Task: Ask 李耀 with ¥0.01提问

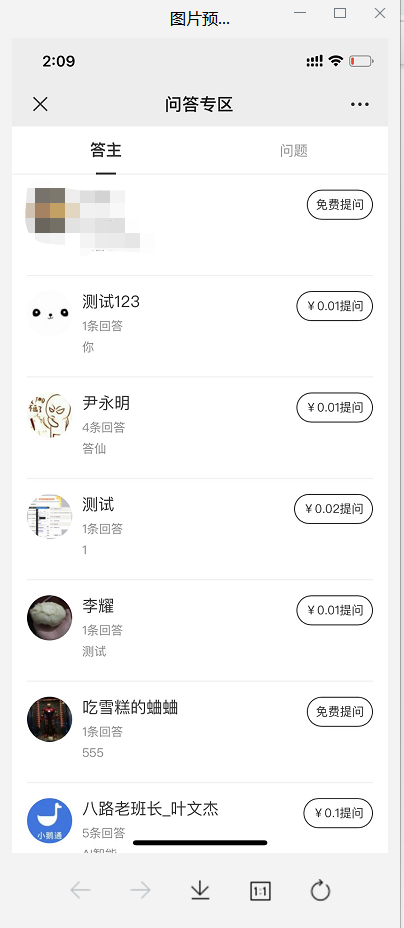Action: point(334,610)
